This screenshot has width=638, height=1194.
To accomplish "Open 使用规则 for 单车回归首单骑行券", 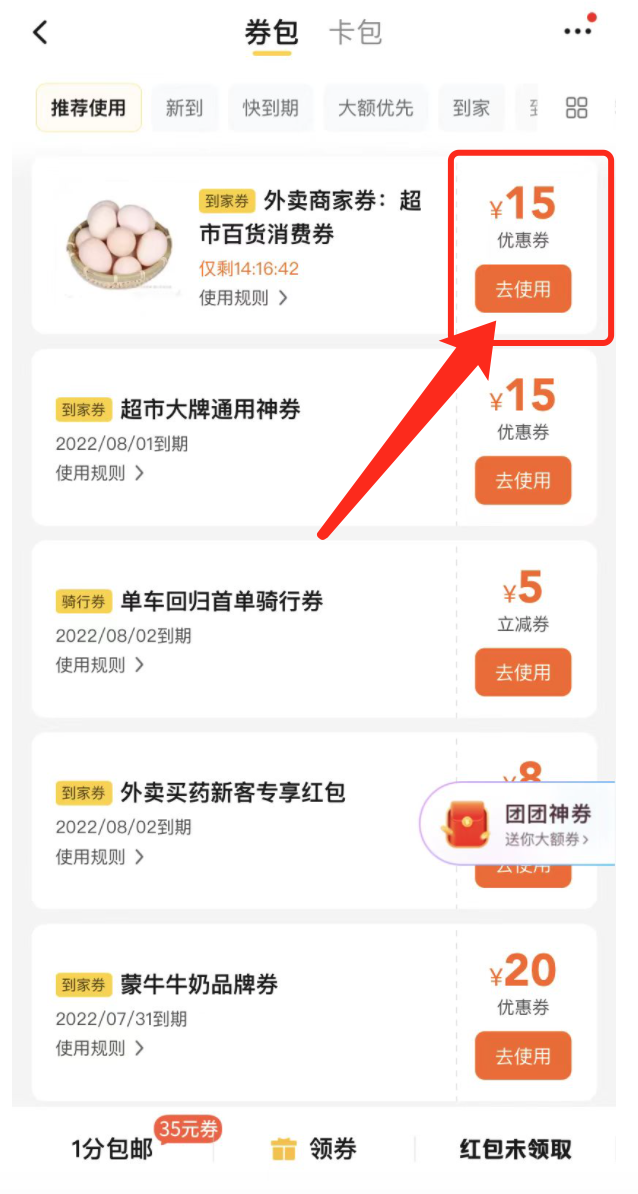I will [99, 664].
